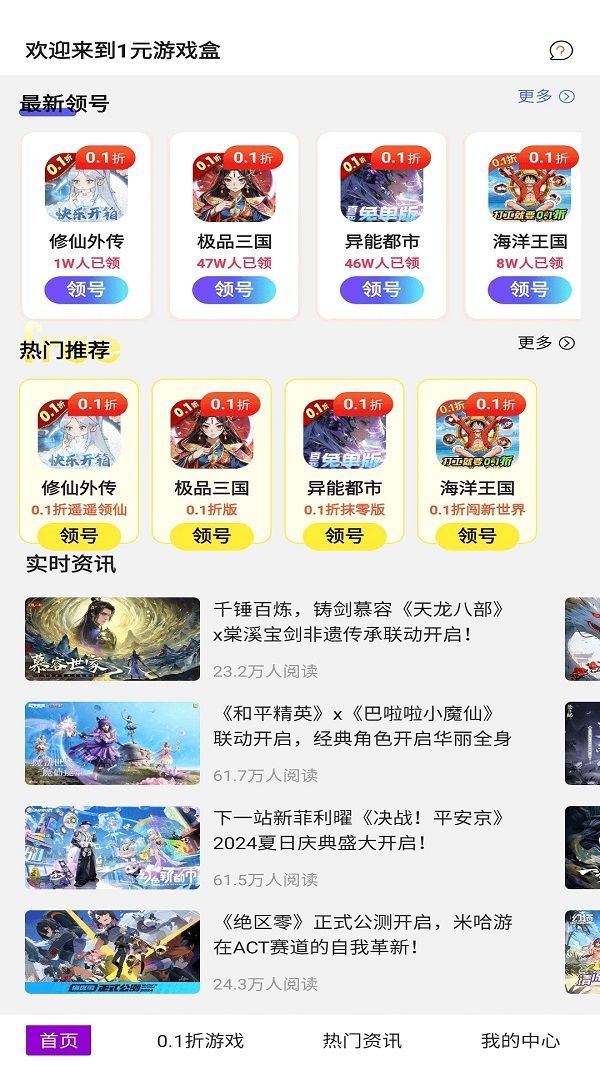600x1066 pixels.
Task: Claim 领号 for 异能都市 in 最新领号
Action: pos(381,289)
